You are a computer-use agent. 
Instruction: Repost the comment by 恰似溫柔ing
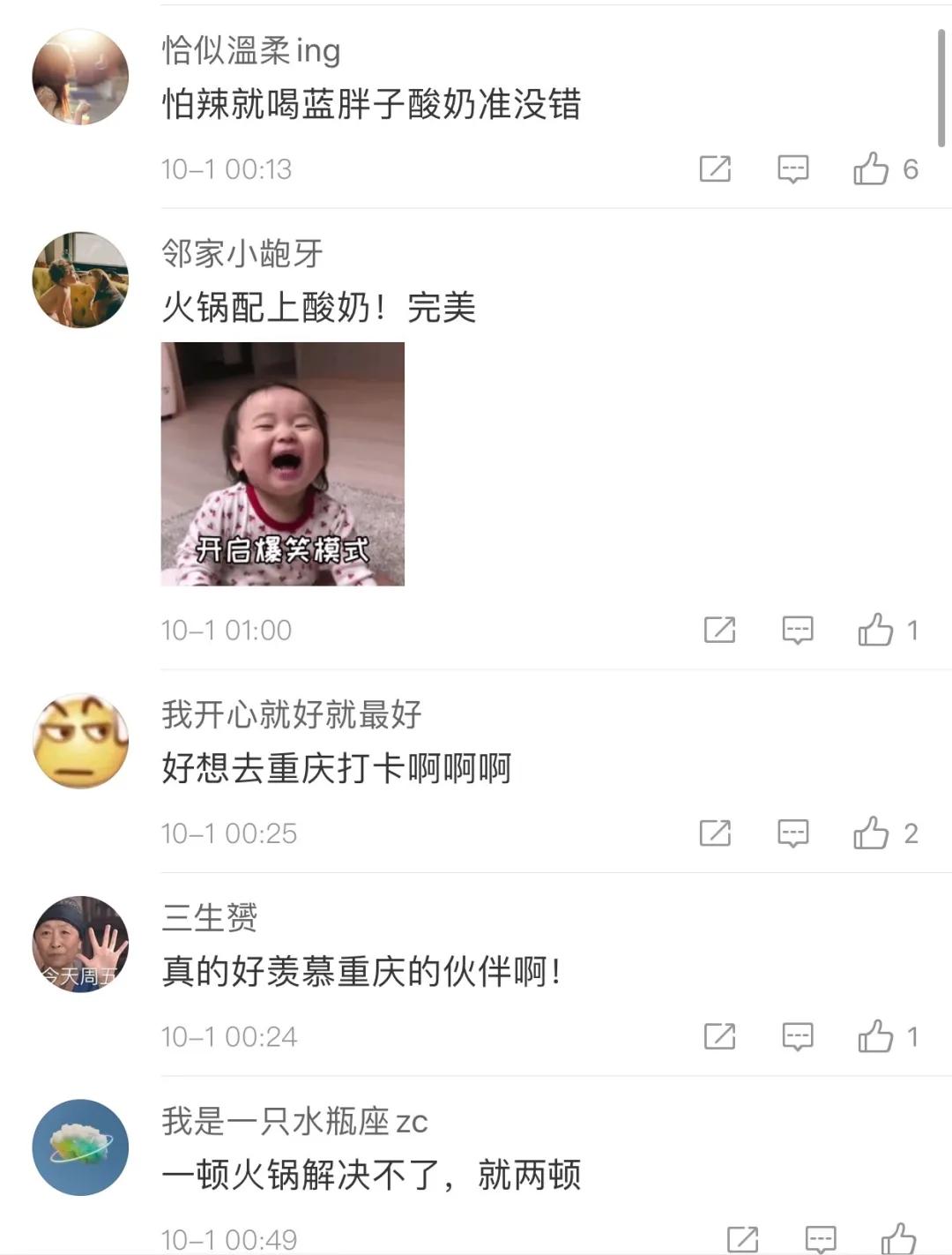(x=715, y=168)
